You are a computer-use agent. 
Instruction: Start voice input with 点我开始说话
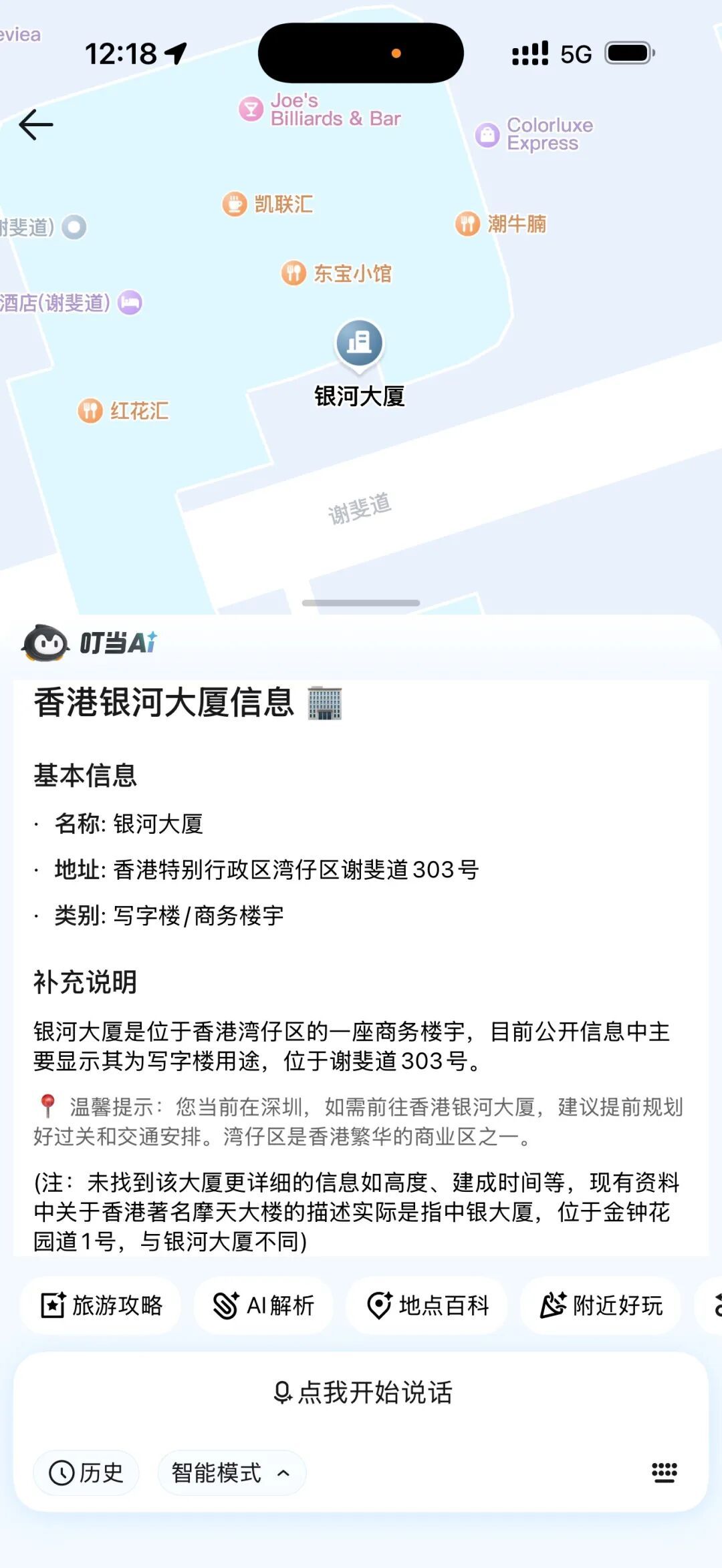tap(362, 1392)
